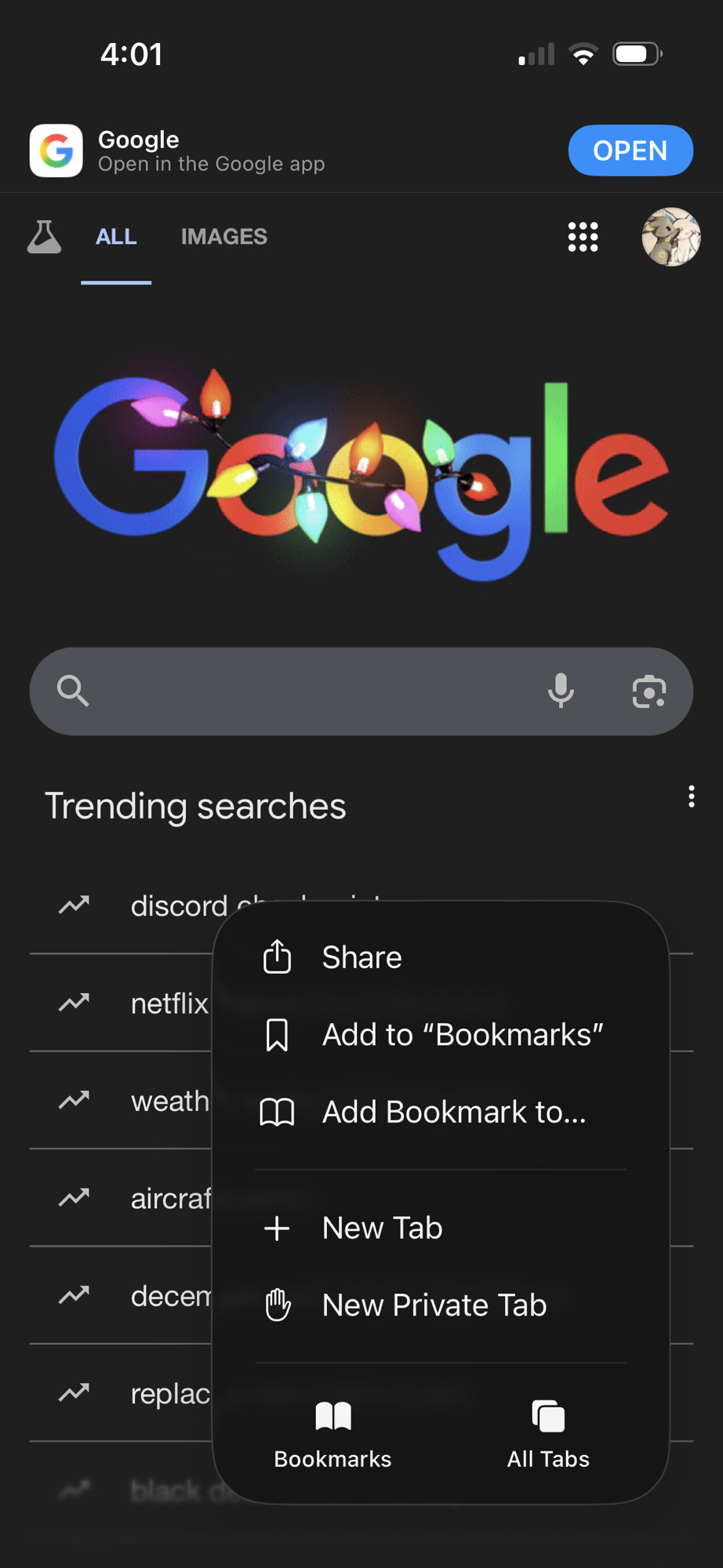Switch to the IMAGES tab
The image size is (723, 1568).
(224, 237)
